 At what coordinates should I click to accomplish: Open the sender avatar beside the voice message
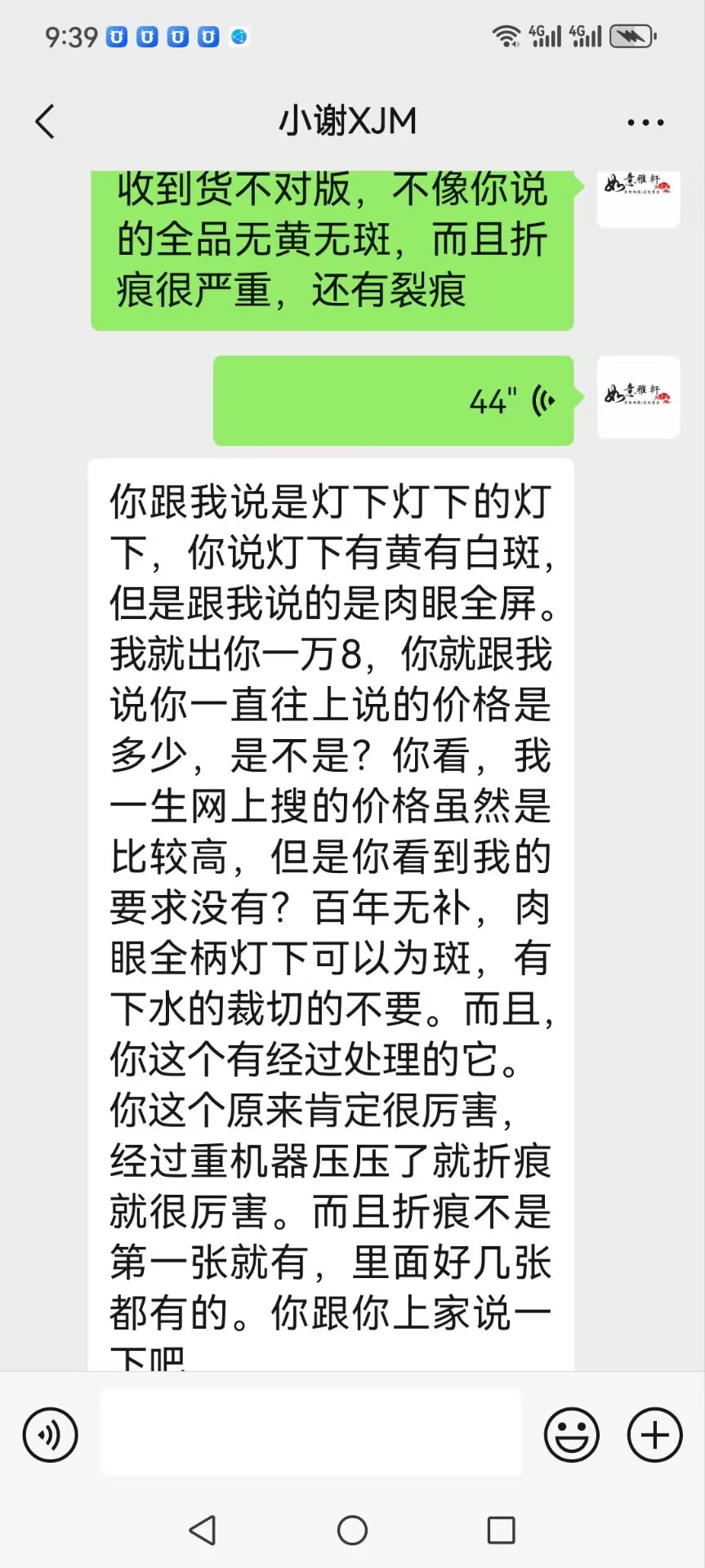638,398
